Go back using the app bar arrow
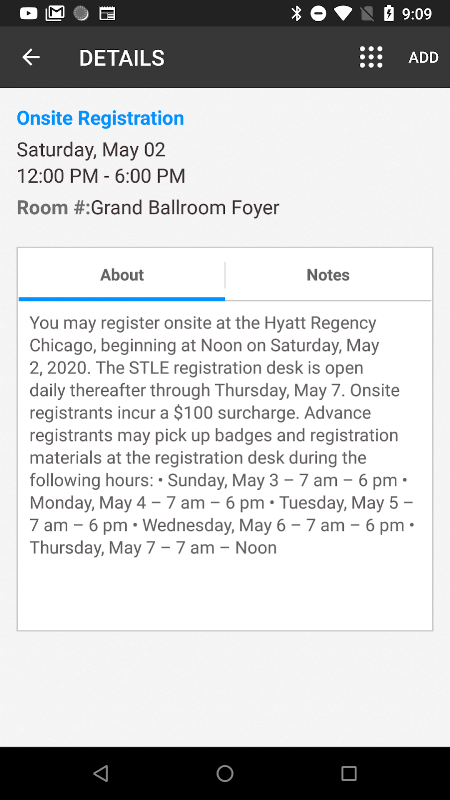This screenshot has height=800, width=450. click(31, 57)
